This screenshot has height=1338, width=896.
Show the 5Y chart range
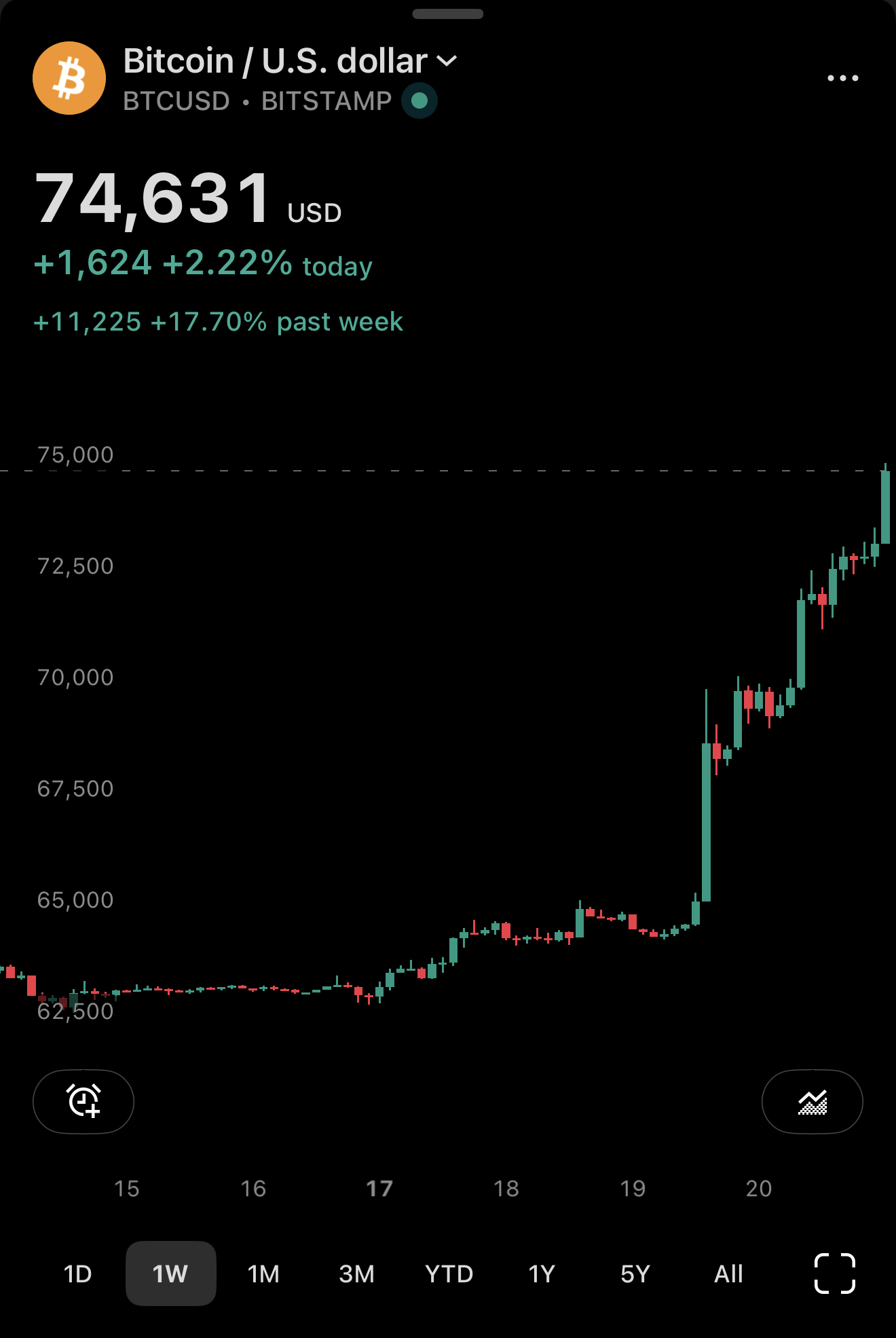pos(635,1274)
